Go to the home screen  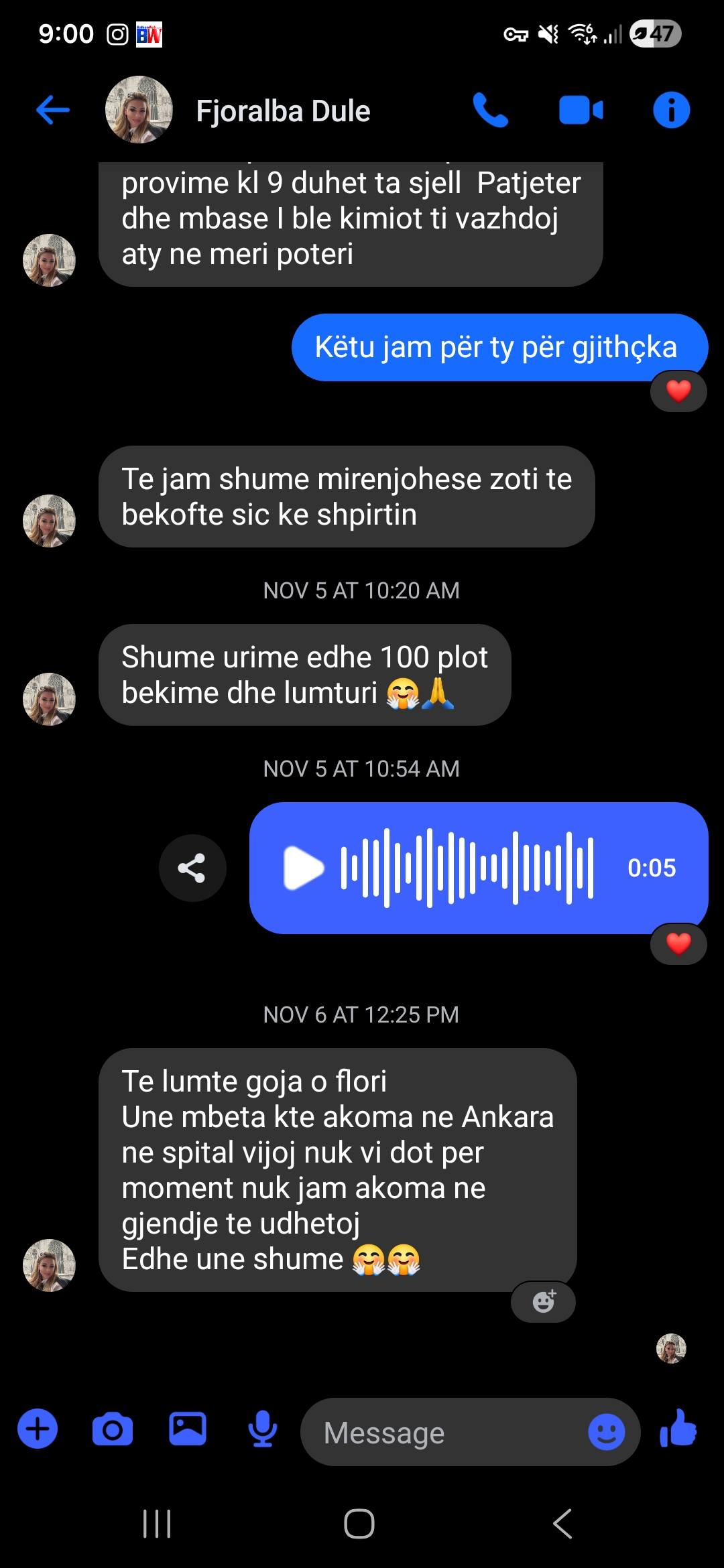[x=359, y=1524]
